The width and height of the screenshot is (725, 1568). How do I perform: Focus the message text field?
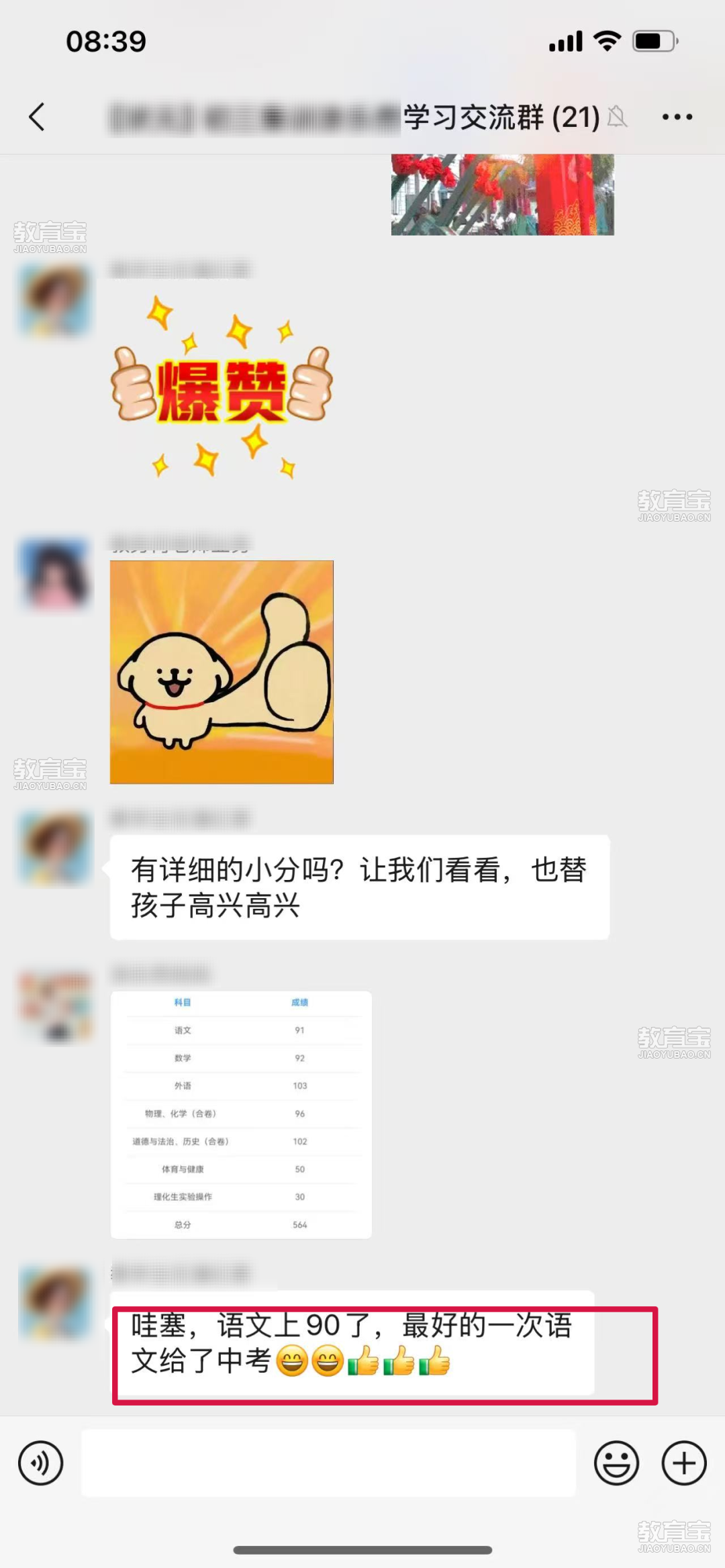click(x=329, y=1463)
